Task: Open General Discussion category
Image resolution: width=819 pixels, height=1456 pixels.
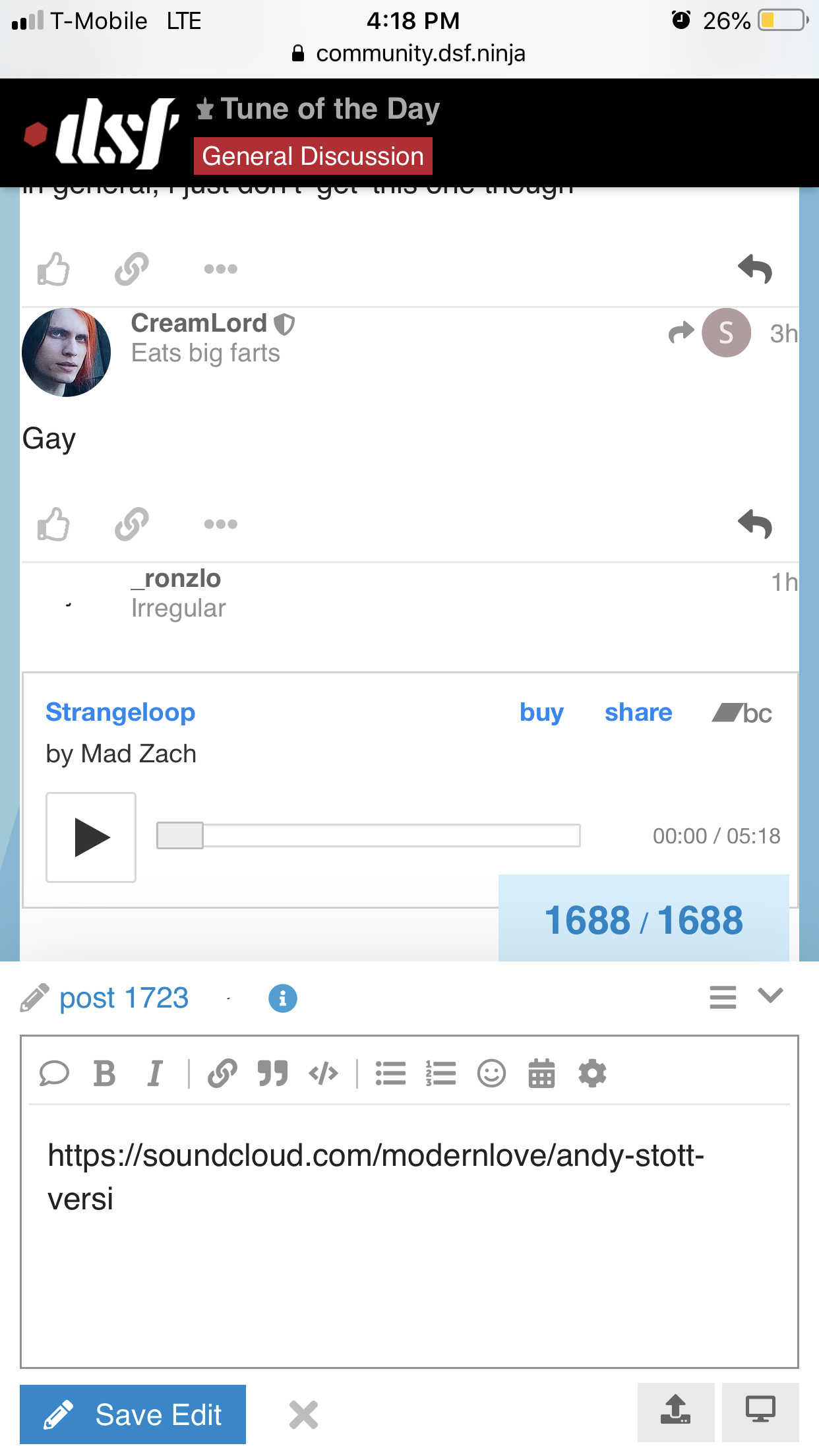Action: (313, 156)
